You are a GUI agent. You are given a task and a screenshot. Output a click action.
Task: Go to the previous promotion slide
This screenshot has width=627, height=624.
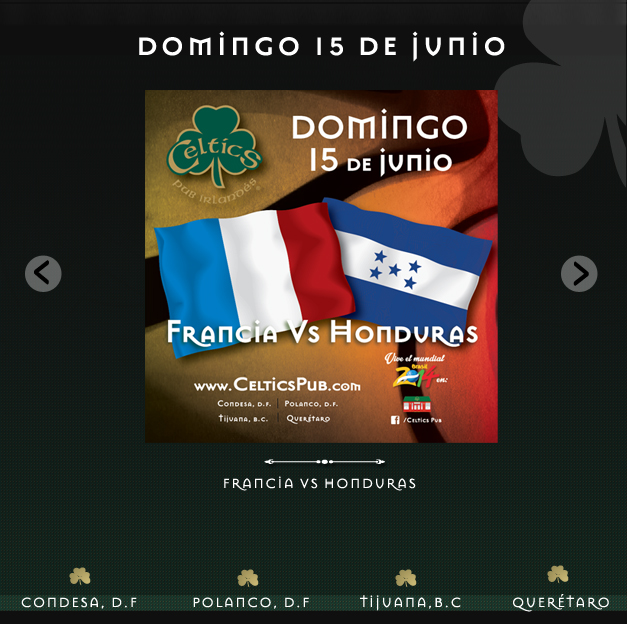(43, 273)
